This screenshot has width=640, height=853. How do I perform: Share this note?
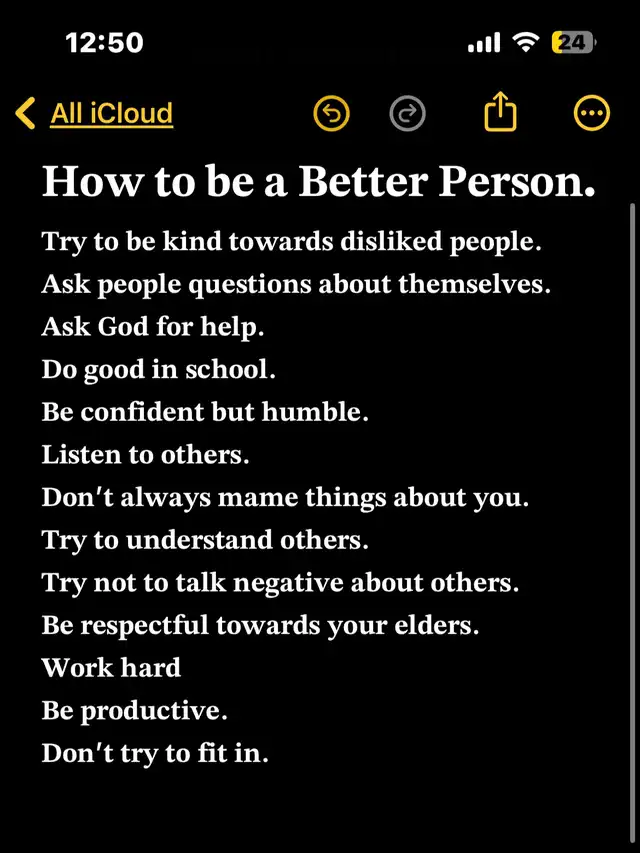coord(500,114)
